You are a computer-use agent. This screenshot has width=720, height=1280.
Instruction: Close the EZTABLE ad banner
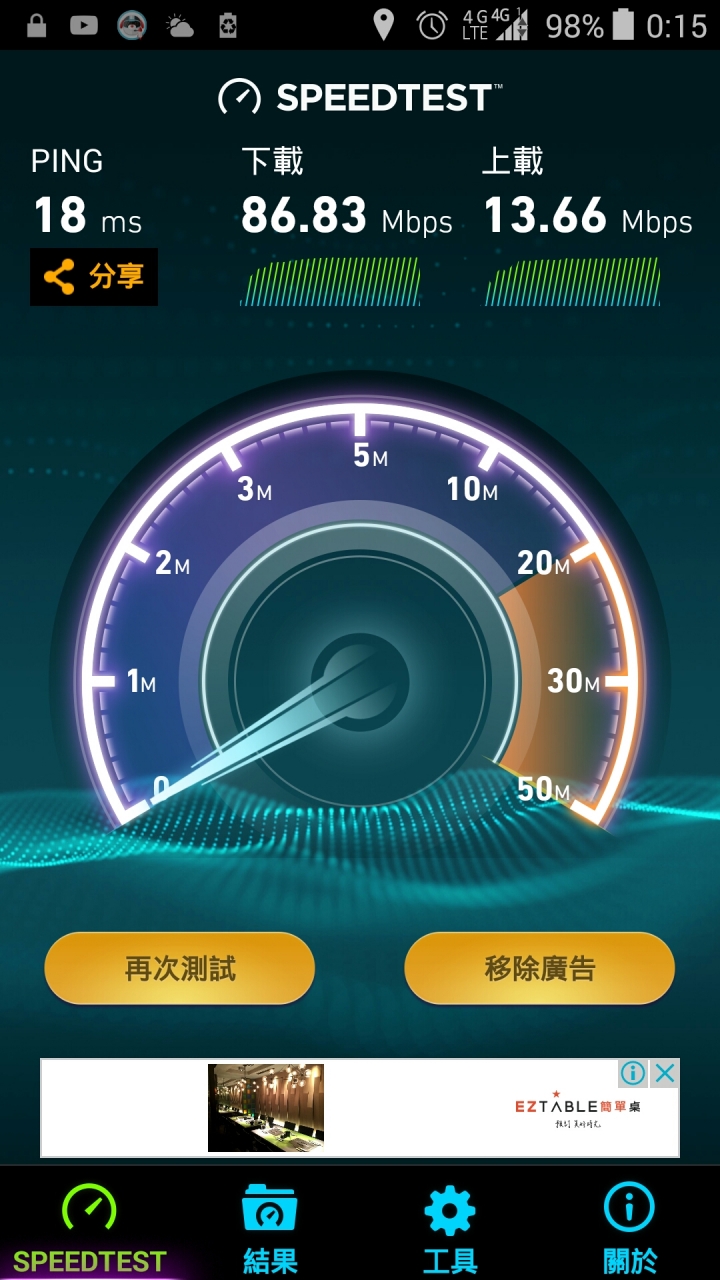point(665,1074)
